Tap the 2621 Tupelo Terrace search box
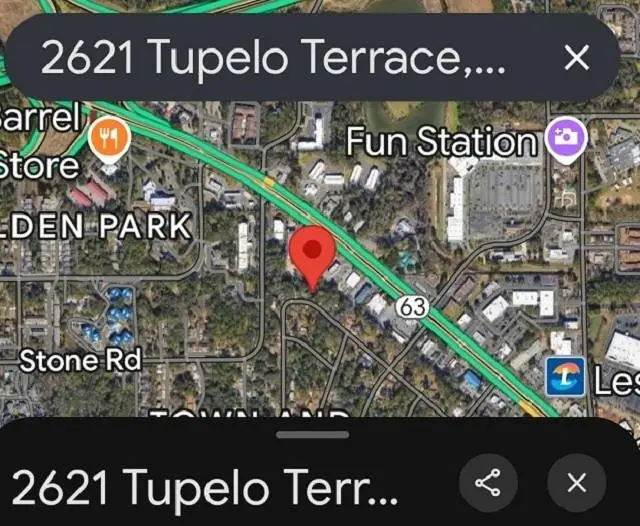The width and height of the screenshot is (640, 526). coord(270,59)
